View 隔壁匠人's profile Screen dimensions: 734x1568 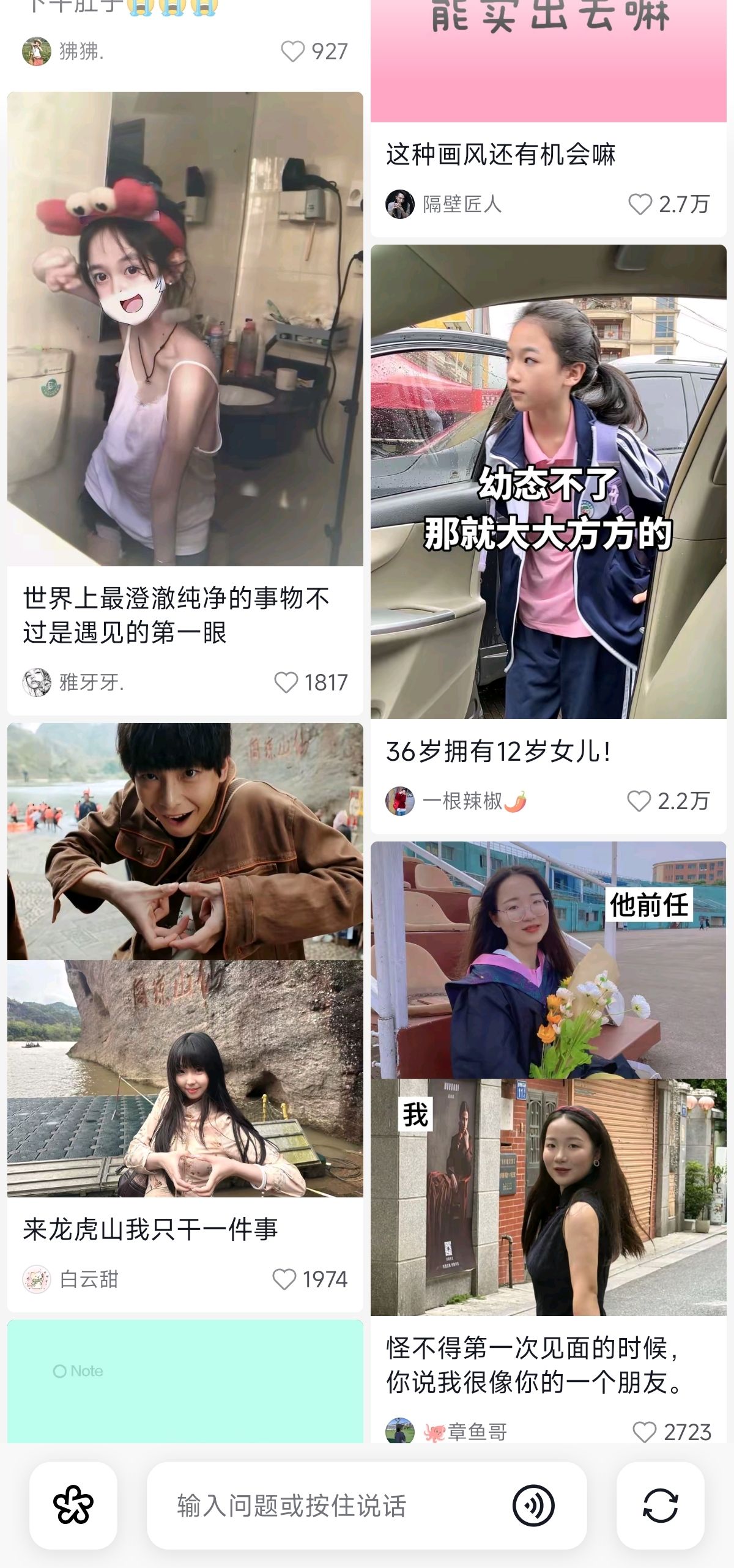[400, 204]
